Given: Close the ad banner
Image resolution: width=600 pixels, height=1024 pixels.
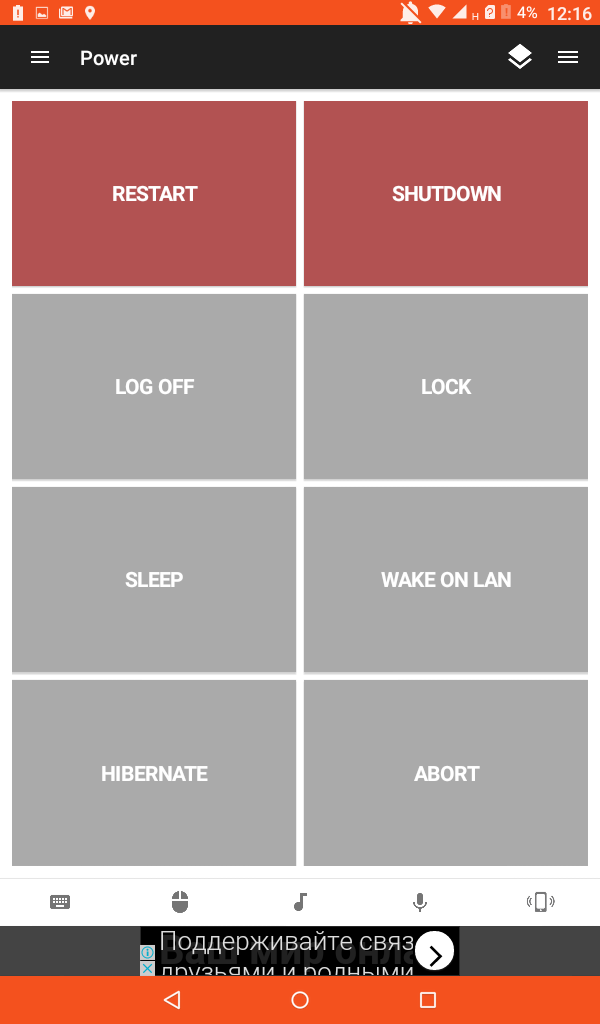Looking at the screenshot, I should coord(148,968).
